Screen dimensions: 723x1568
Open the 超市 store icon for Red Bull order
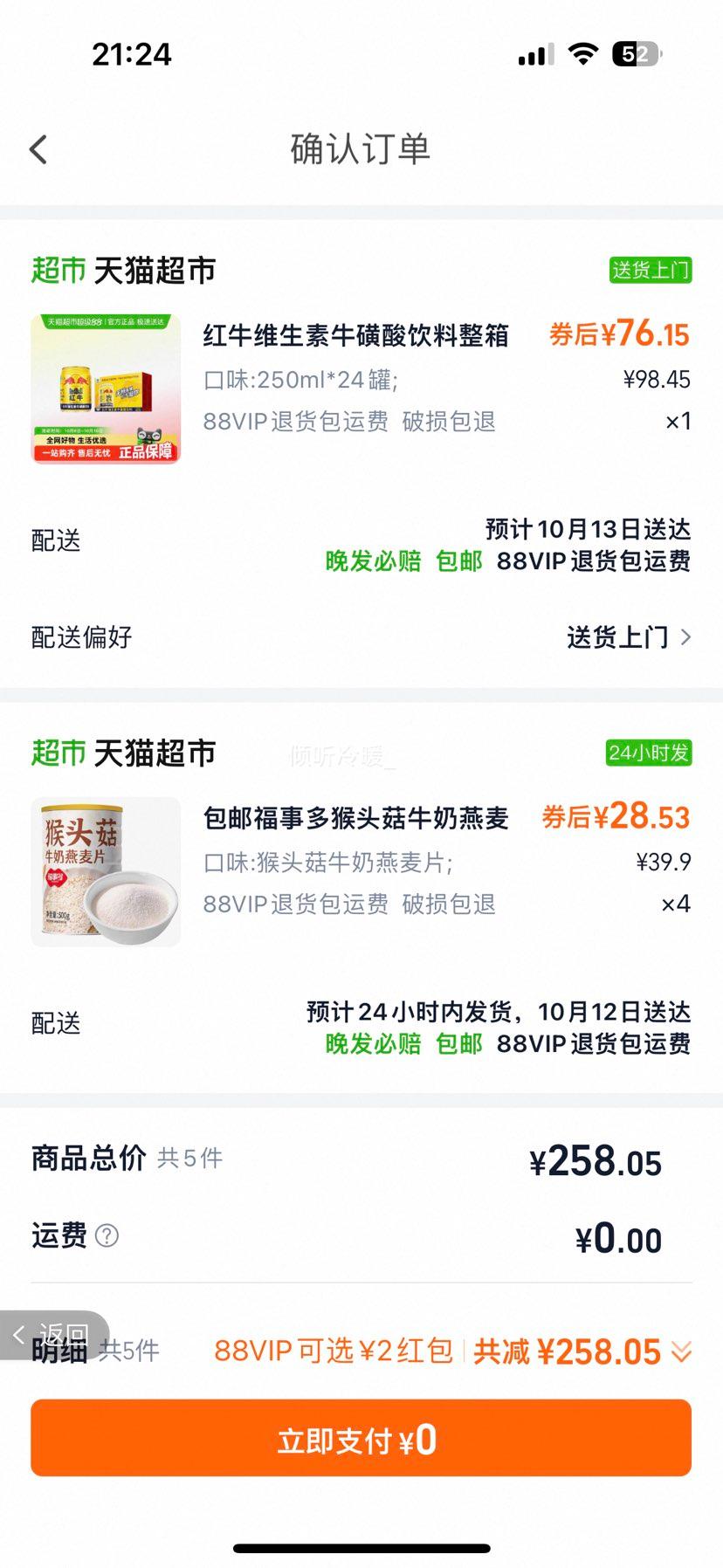point(55,271)
